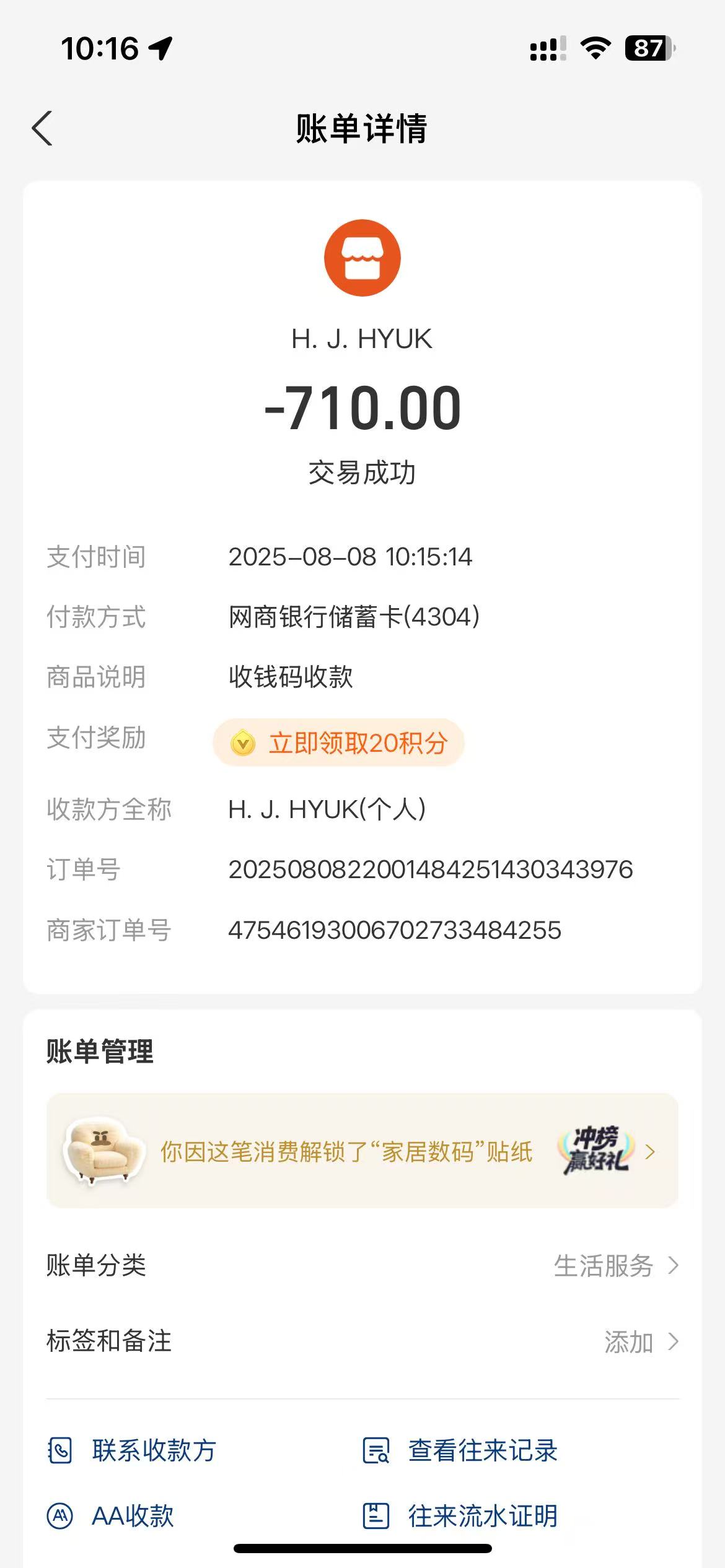Tap 联系收款方 to contact the payee
Screen dimensions: 725x1568
pos(132,1451)
